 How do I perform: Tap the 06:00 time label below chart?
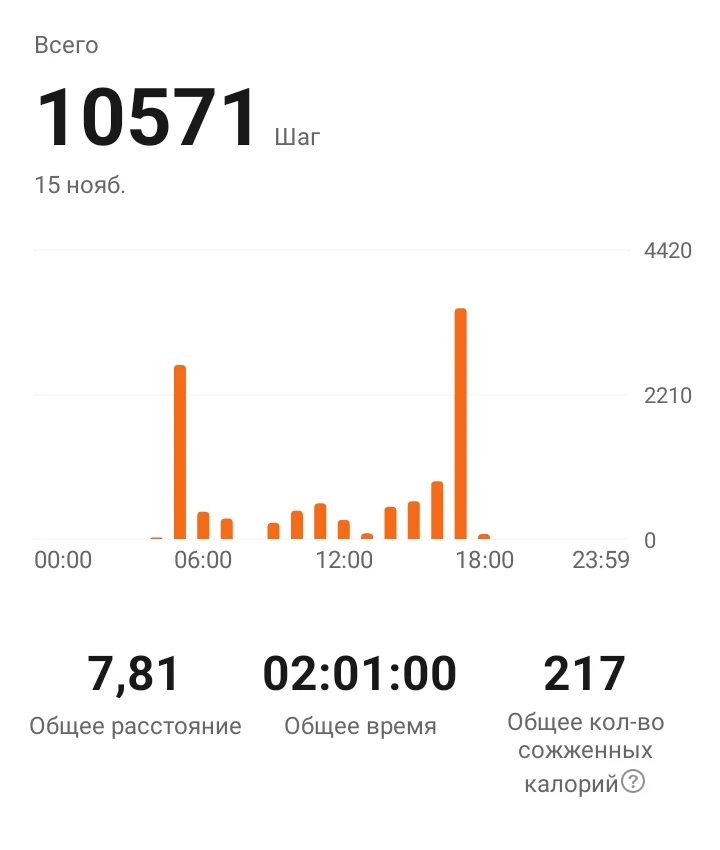tap(205, 561)
